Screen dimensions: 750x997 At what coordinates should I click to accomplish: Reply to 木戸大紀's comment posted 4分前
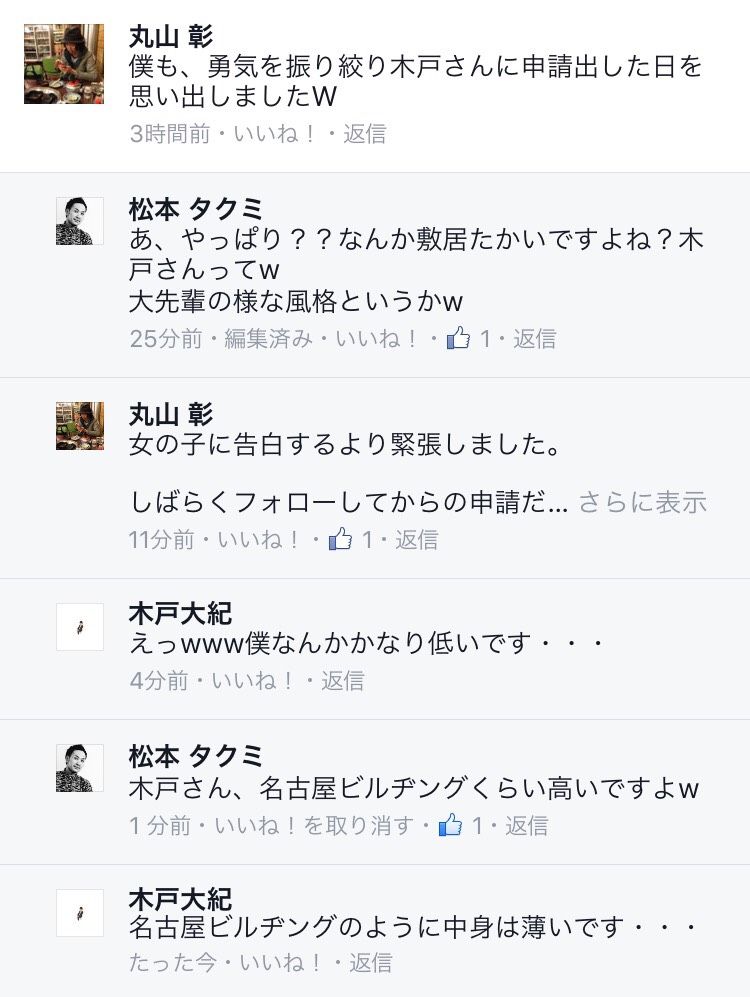click(343, 681)
